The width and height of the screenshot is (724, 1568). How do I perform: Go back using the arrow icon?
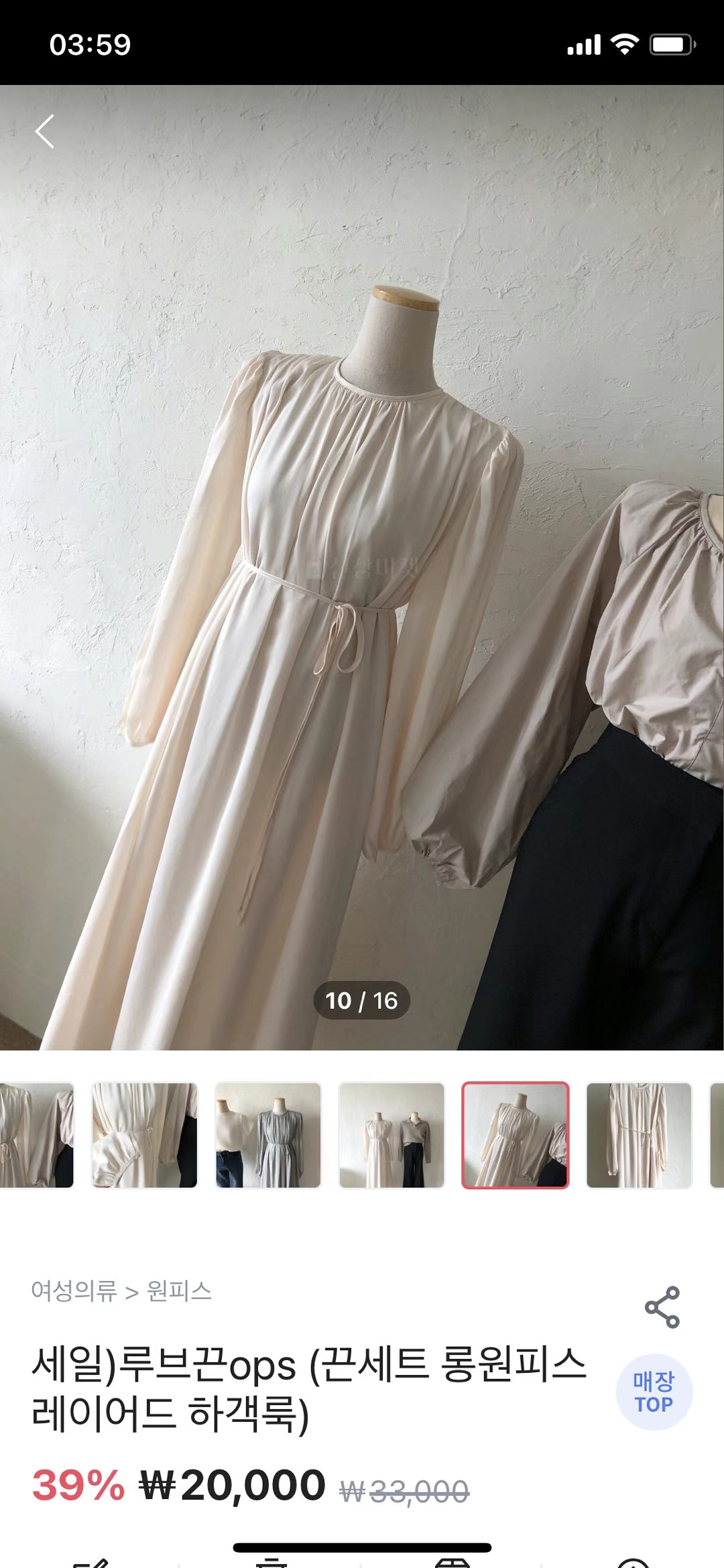(45, 131)
